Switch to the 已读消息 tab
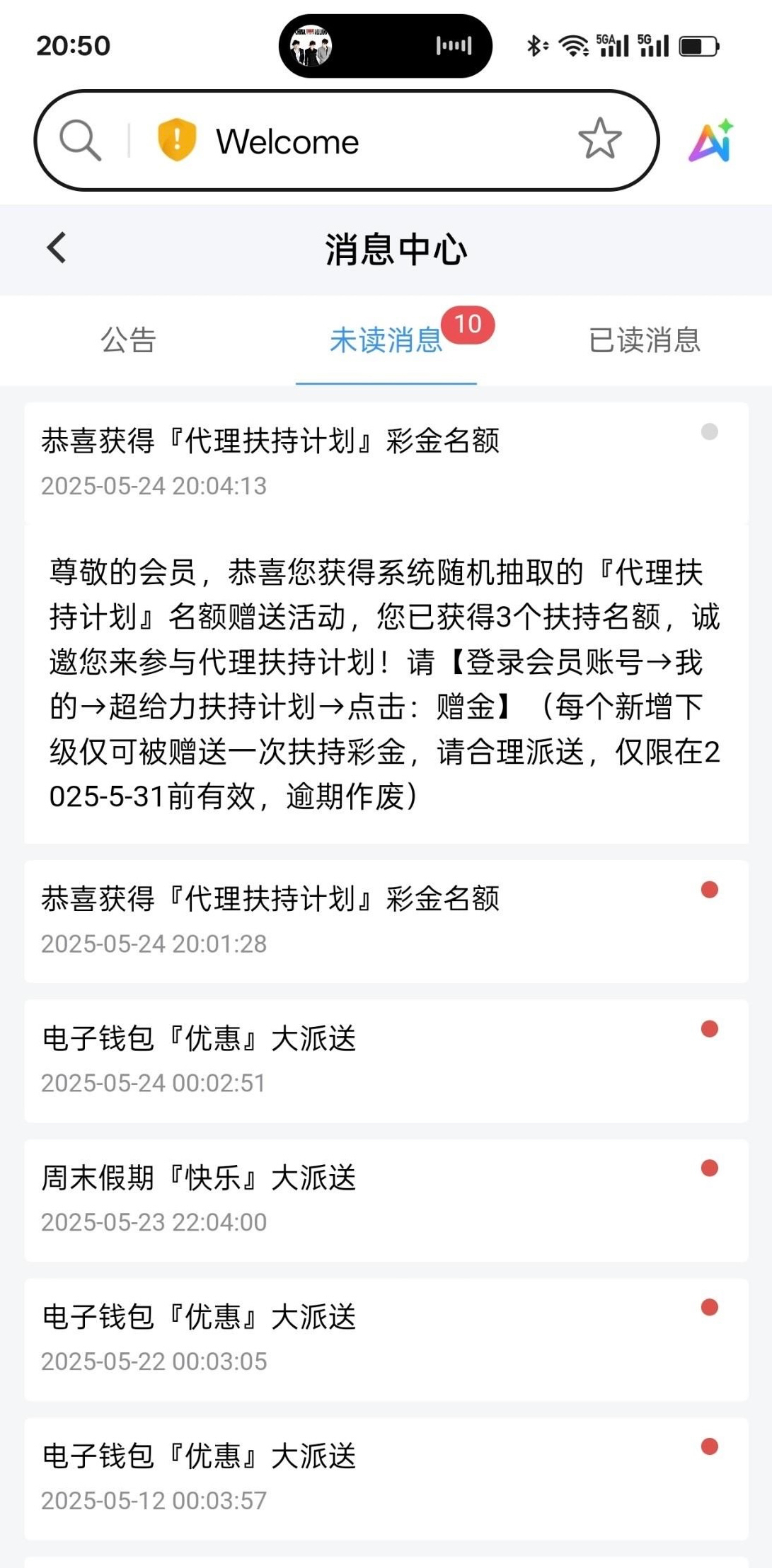The width and height of the screenshot is (772, 1568). 644,340
